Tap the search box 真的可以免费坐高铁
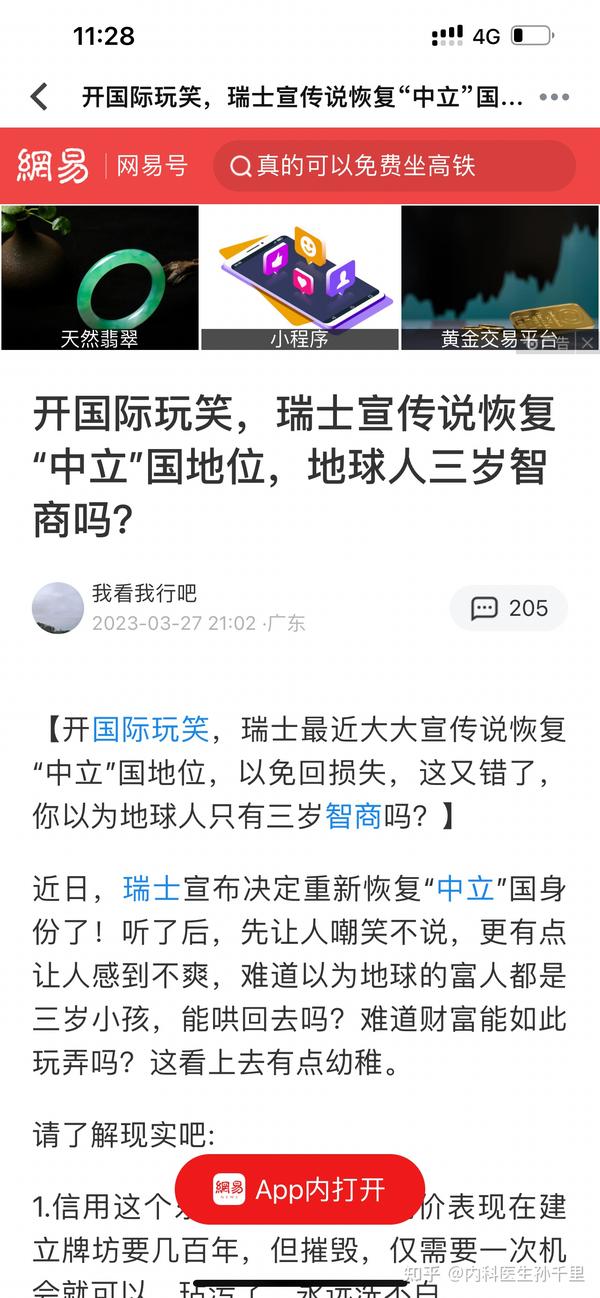 pos(394,166)
